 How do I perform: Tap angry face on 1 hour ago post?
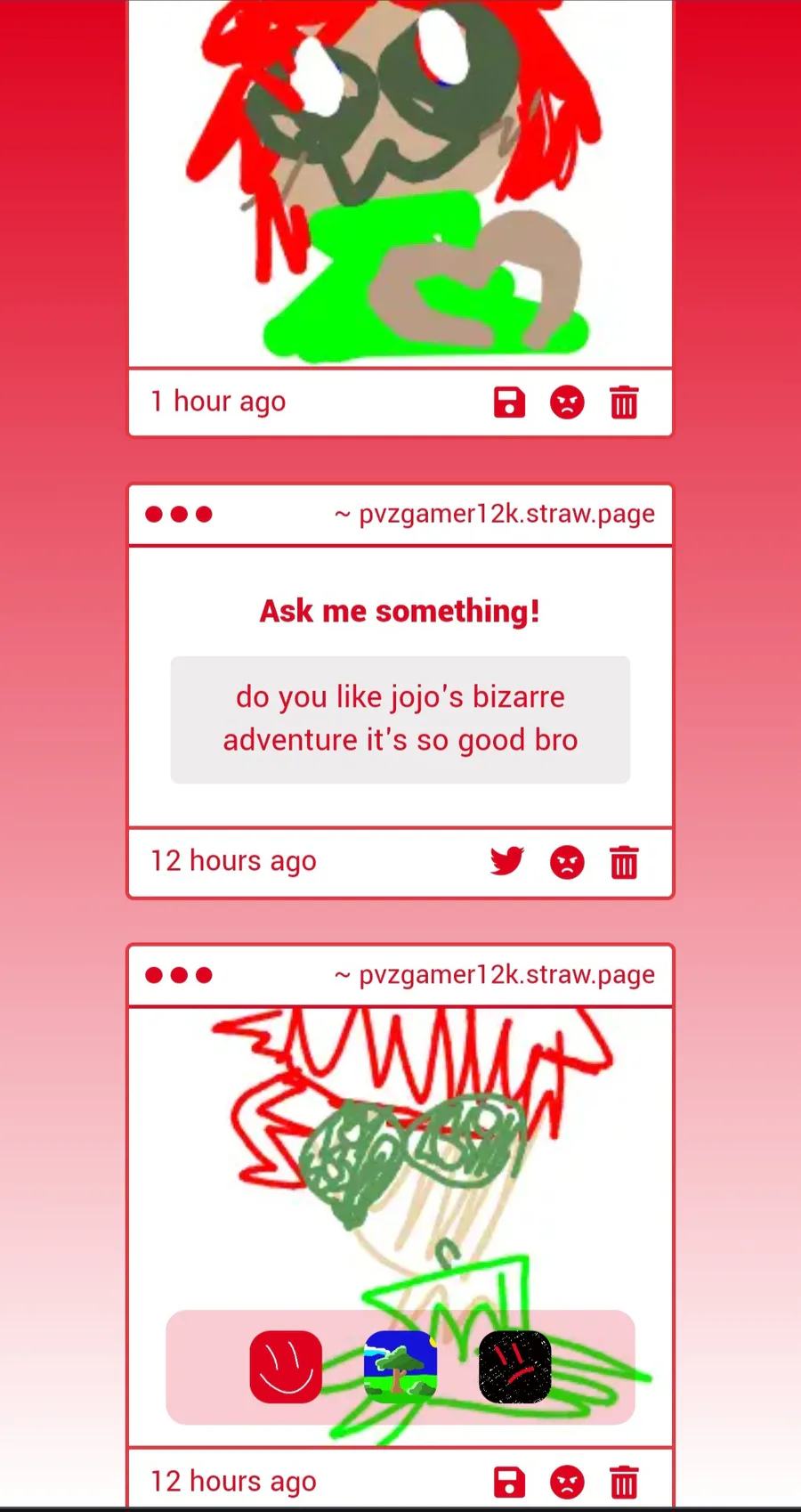coord(567,402)
